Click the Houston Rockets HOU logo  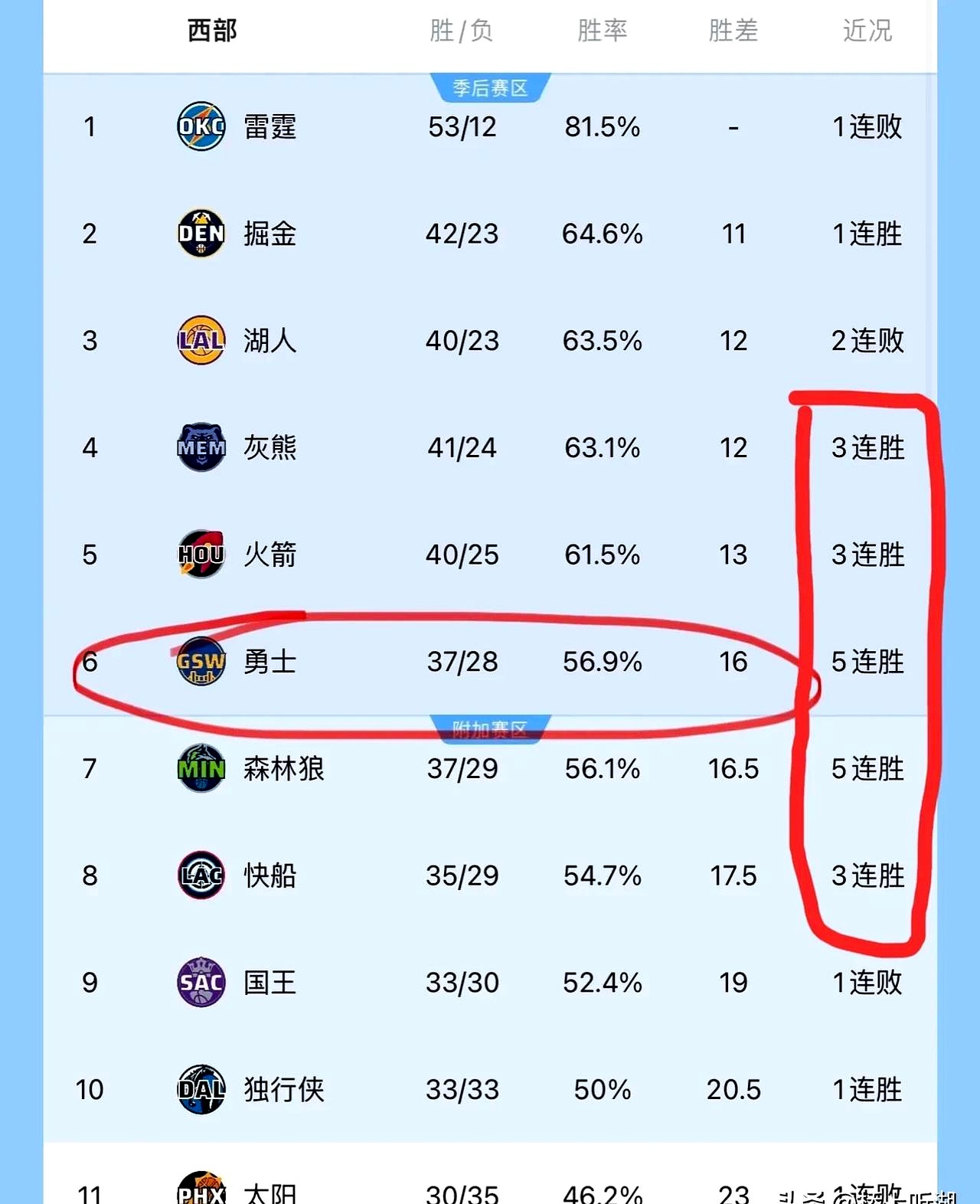click(201, 555)
